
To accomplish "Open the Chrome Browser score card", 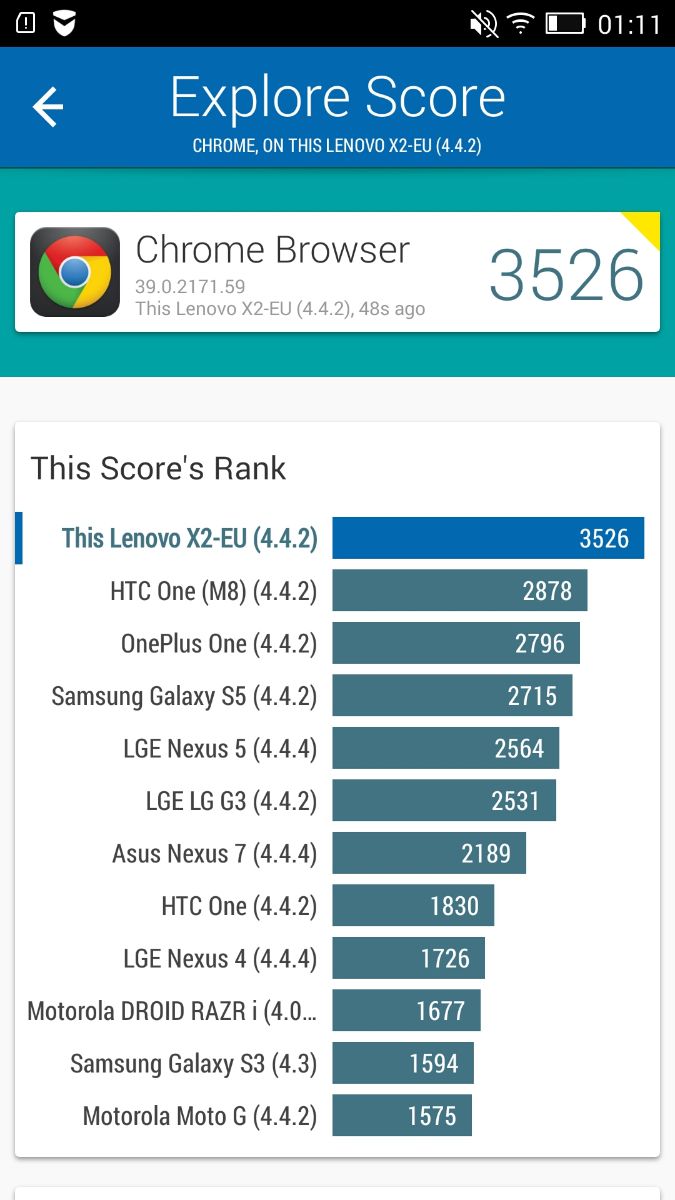I will click(337, 272).
